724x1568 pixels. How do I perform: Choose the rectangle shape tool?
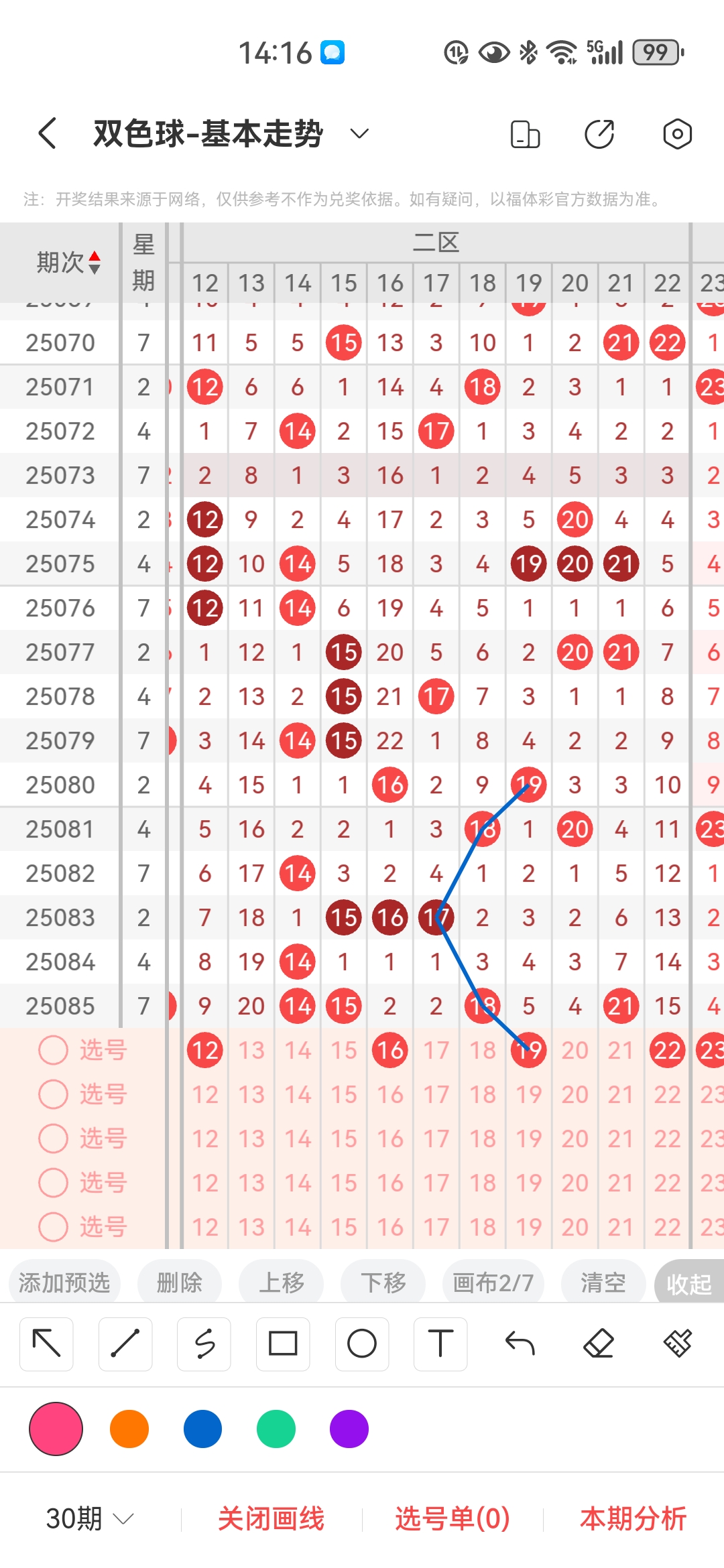tap(283, 1344)
